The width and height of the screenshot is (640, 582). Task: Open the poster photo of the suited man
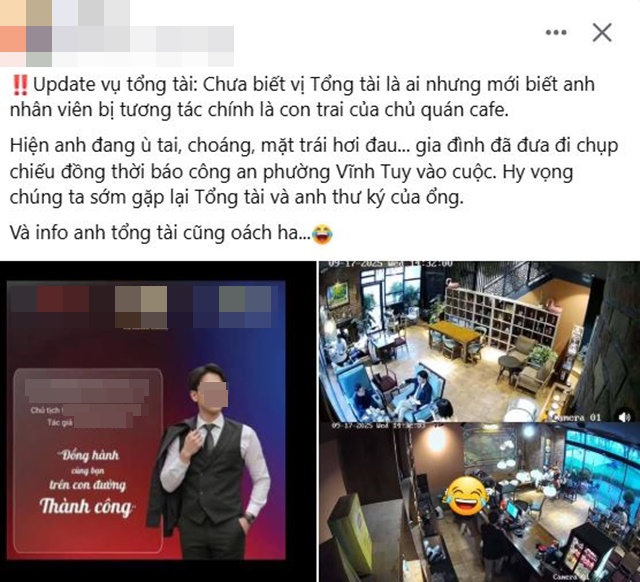click(x=158, y=420)
